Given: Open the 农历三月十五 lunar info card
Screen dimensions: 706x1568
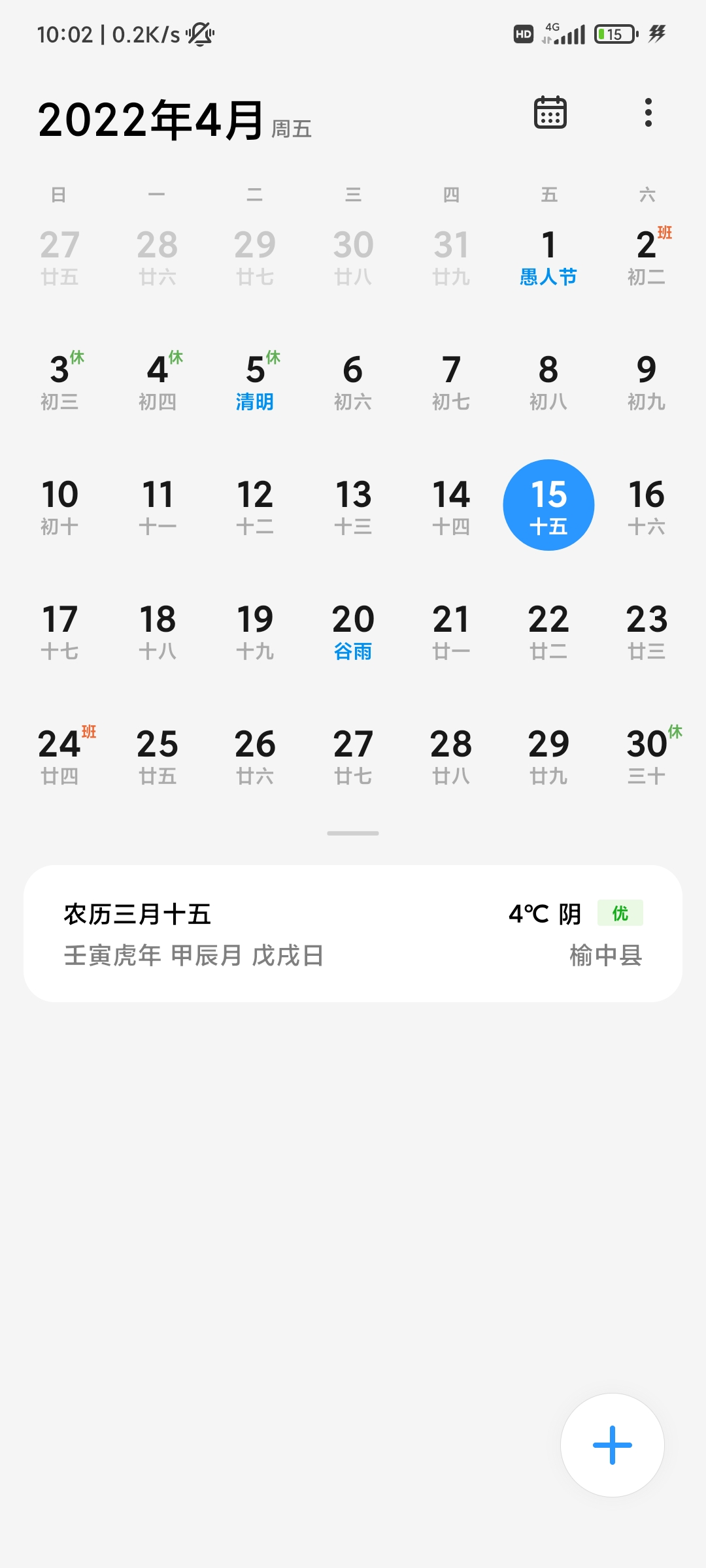Looking at the screenshot, I should (x=353, y=934).
